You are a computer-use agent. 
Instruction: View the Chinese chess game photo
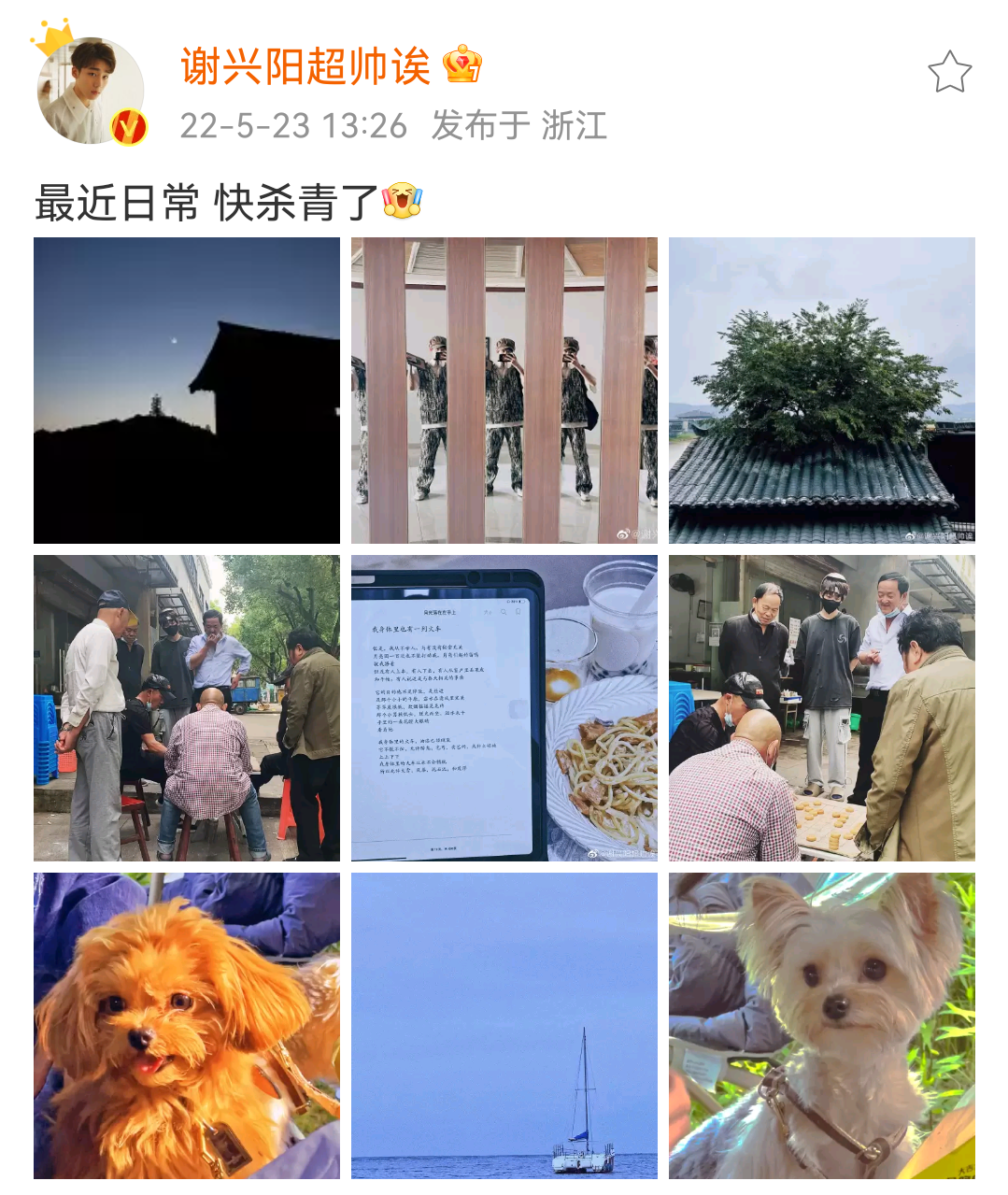(x=821, y=708)
